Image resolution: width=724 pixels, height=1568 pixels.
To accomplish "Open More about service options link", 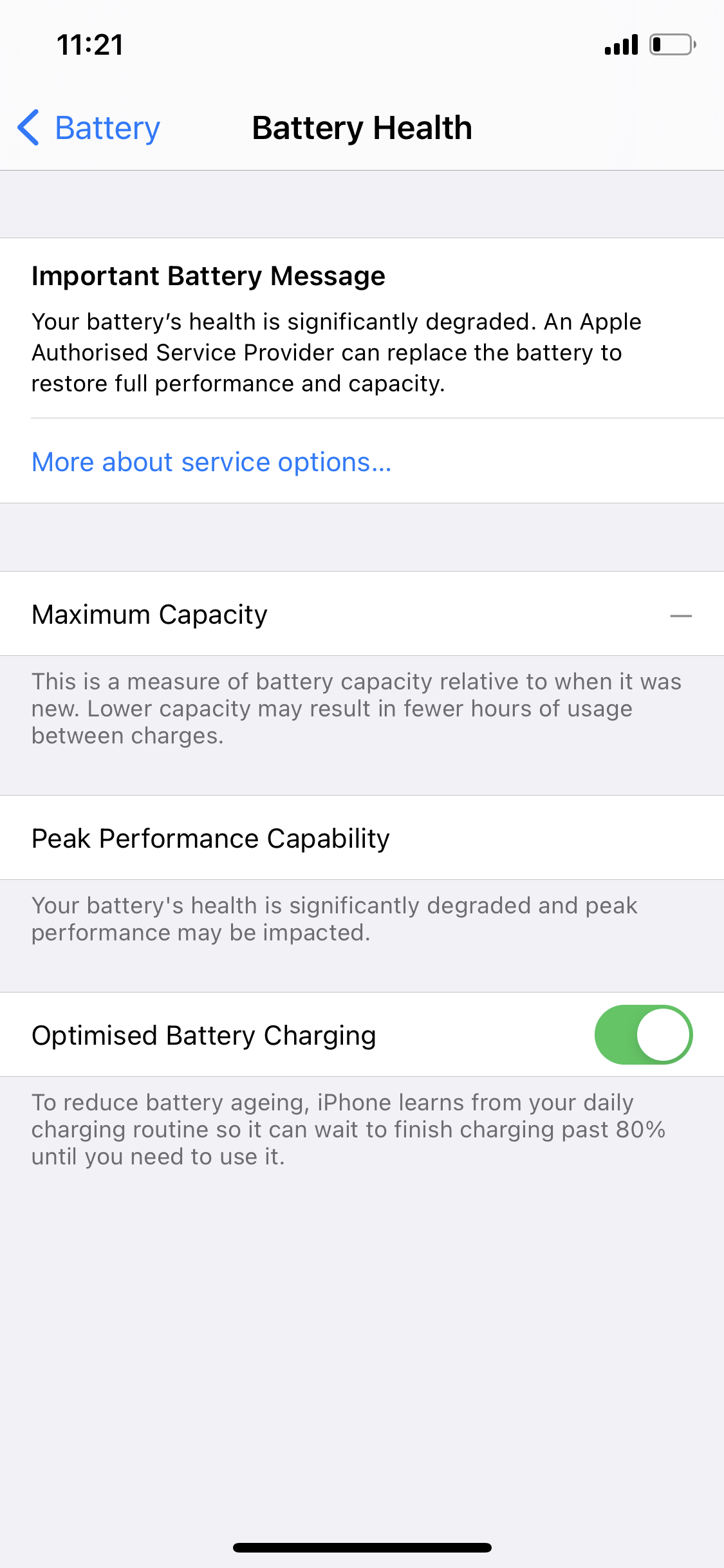I will (x=212, y=462).
